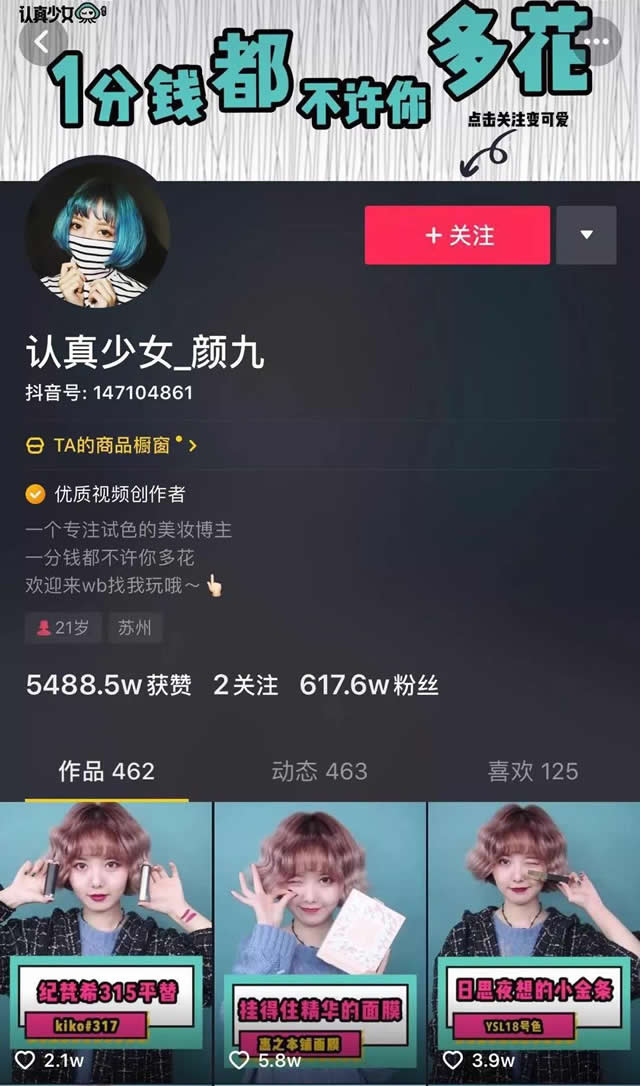
Task: Go back using the top-left arrow
Action: (x=42, y=43)
